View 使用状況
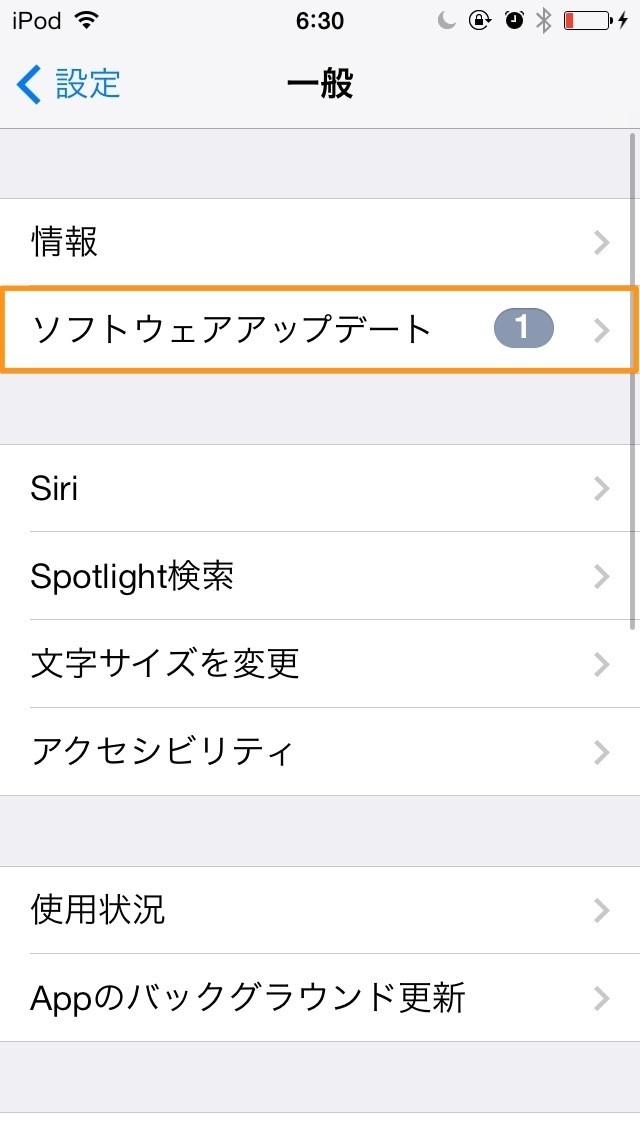Screen dimensions: 640x1136 [320, 910]
